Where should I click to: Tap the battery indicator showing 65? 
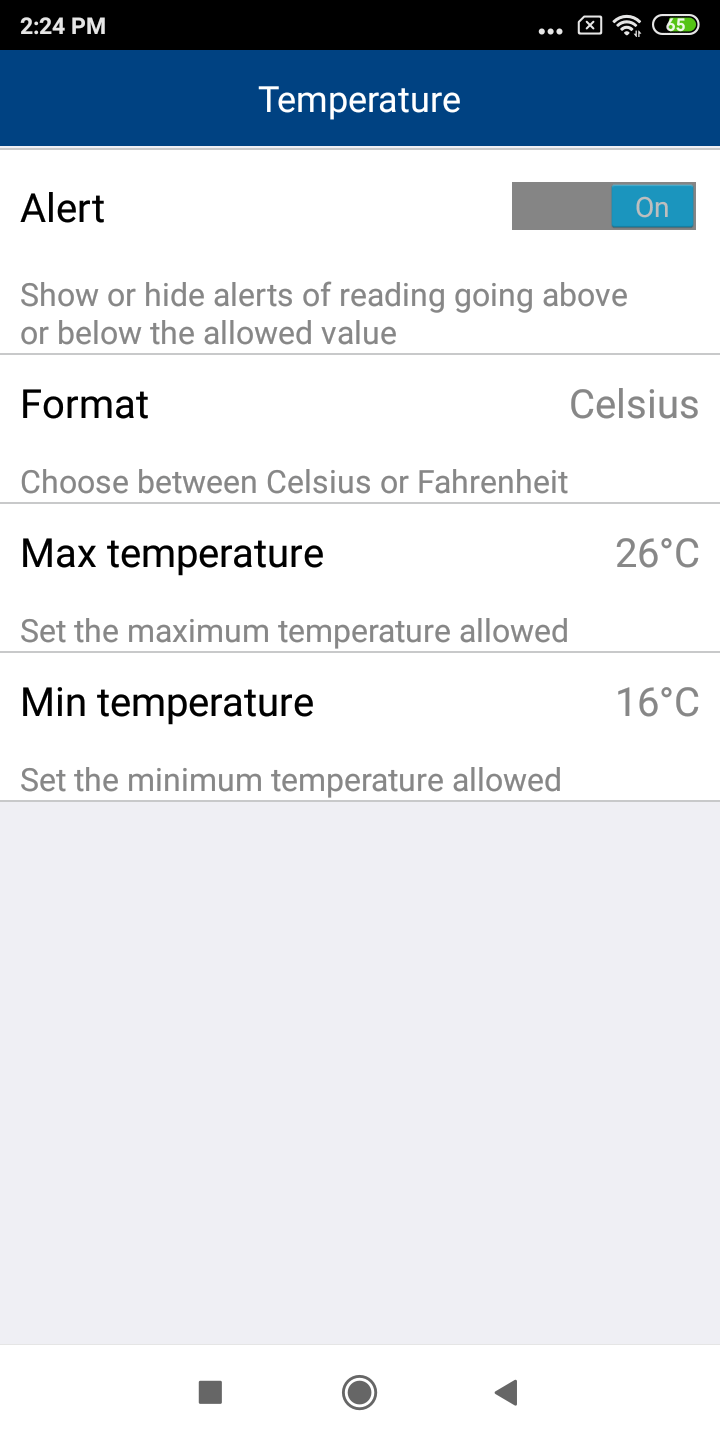(674, 27)
